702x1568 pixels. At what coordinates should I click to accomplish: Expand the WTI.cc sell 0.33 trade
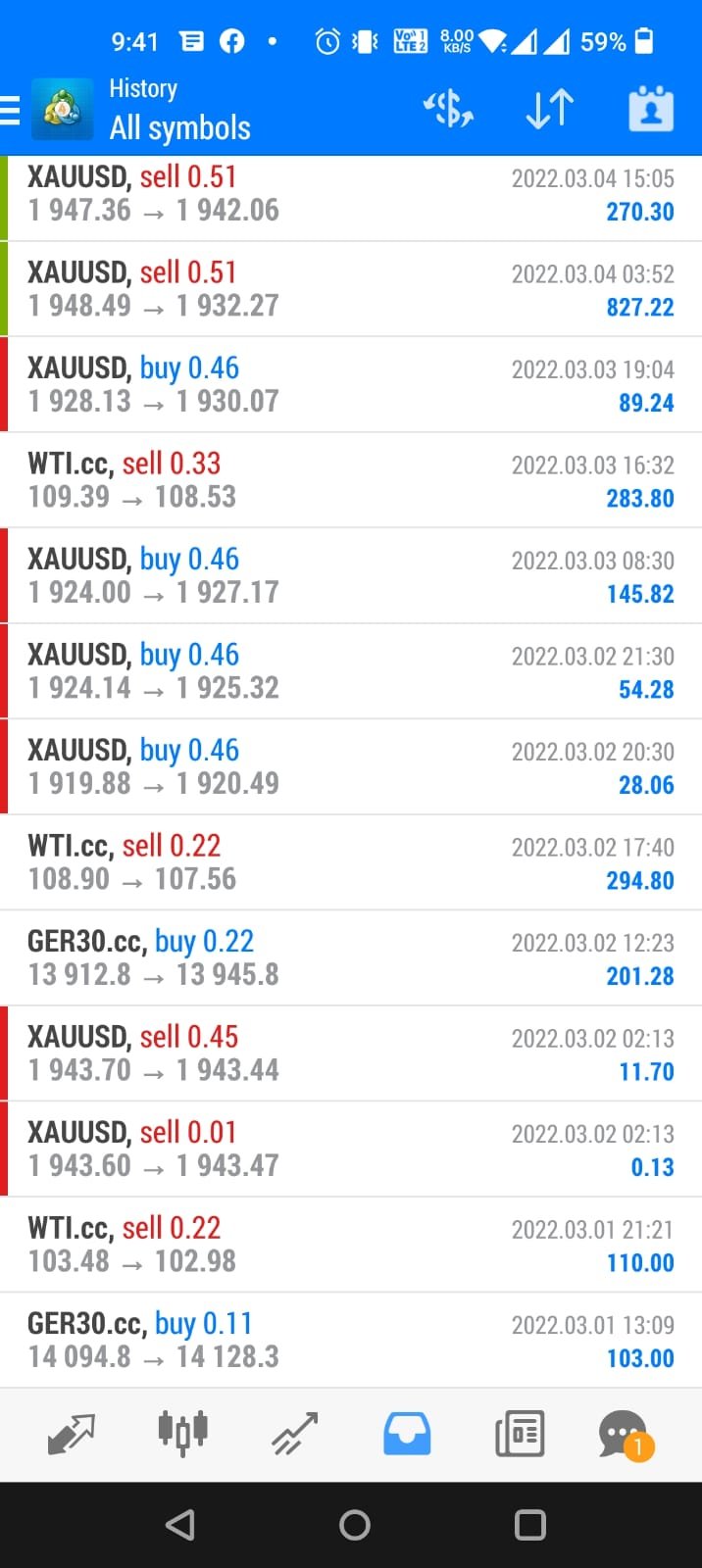pos(351,480)
